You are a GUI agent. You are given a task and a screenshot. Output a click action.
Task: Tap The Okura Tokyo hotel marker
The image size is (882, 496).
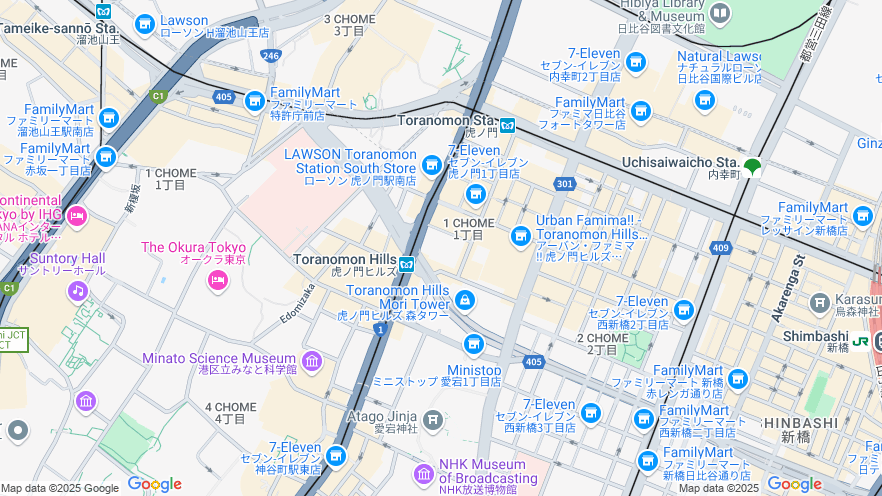coord(217,281)
